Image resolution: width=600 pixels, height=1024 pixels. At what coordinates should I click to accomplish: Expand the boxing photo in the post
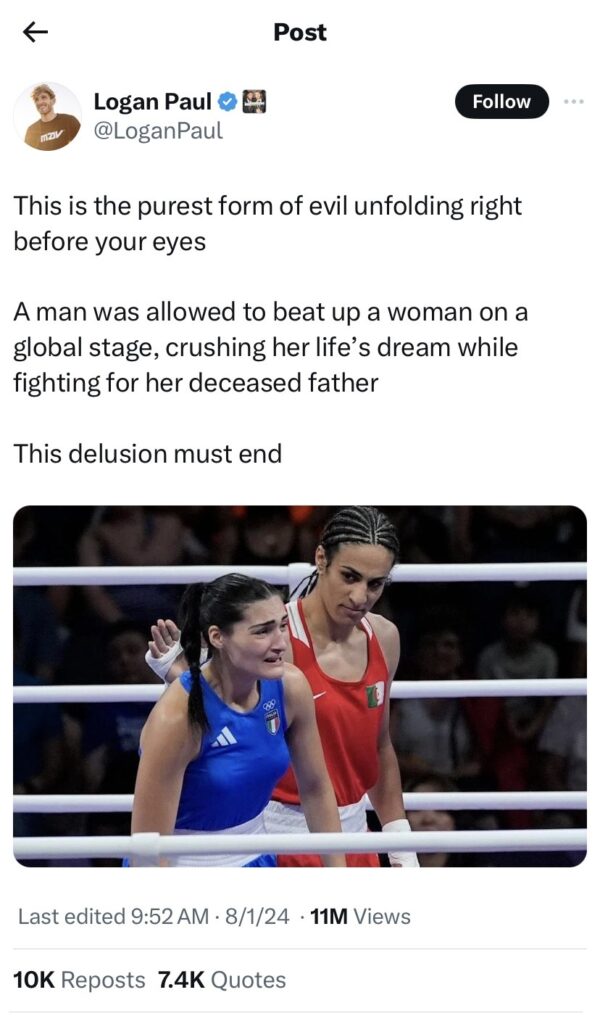point(300,686)
